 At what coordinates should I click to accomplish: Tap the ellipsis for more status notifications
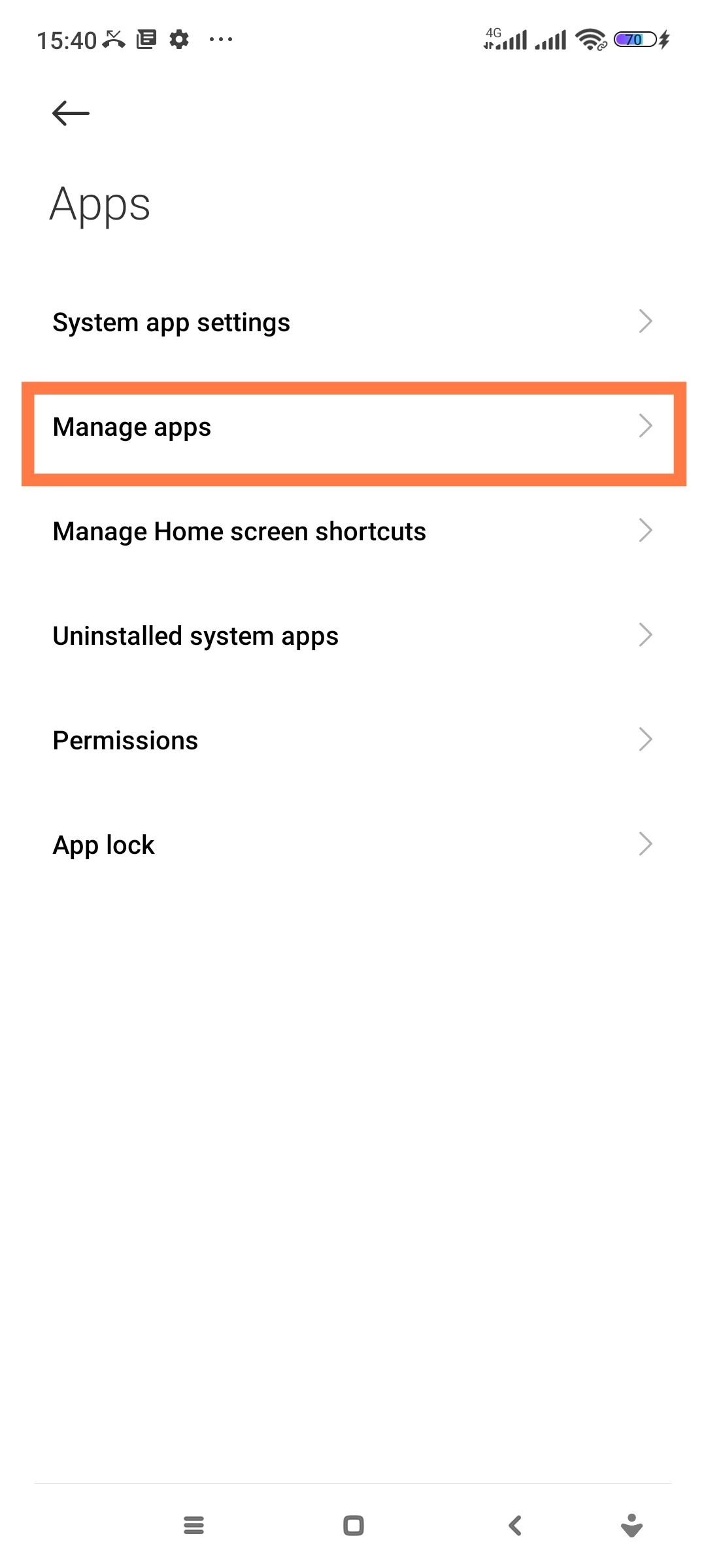[x=221, y=39]
